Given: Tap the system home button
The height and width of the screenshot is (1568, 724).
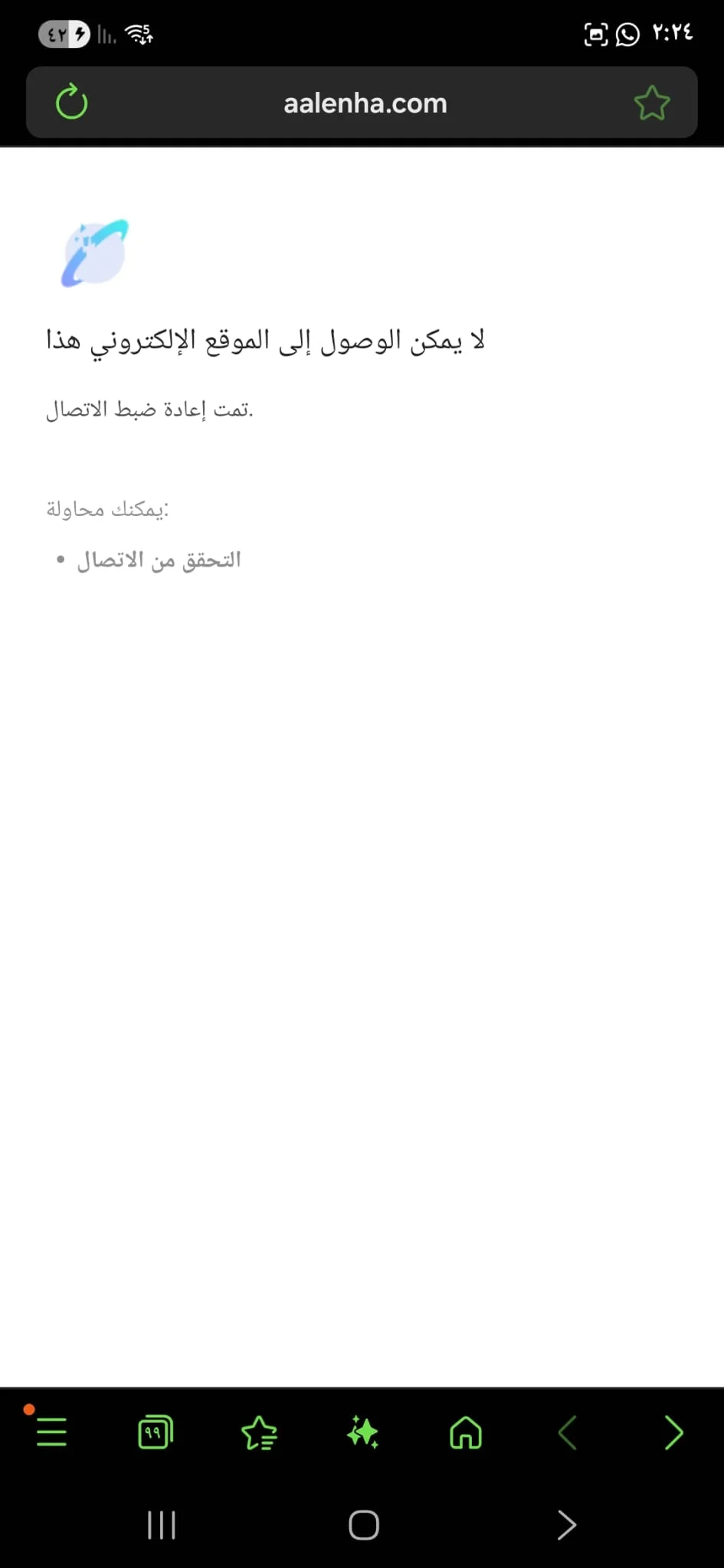Looking at the screenshot, I should (x=363, y=1524).
